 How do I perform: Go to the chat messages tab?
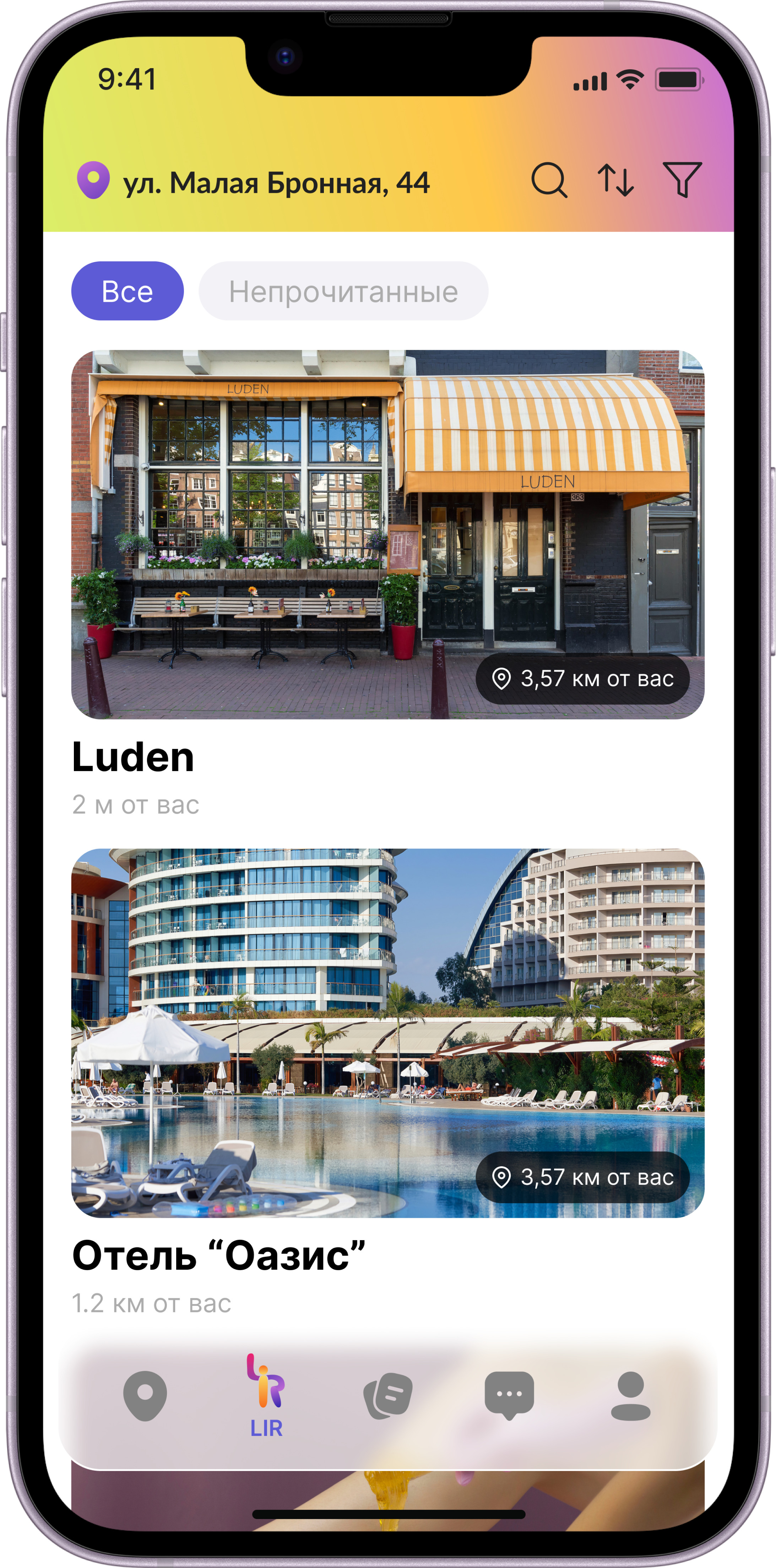click(x=509, y=1395)
